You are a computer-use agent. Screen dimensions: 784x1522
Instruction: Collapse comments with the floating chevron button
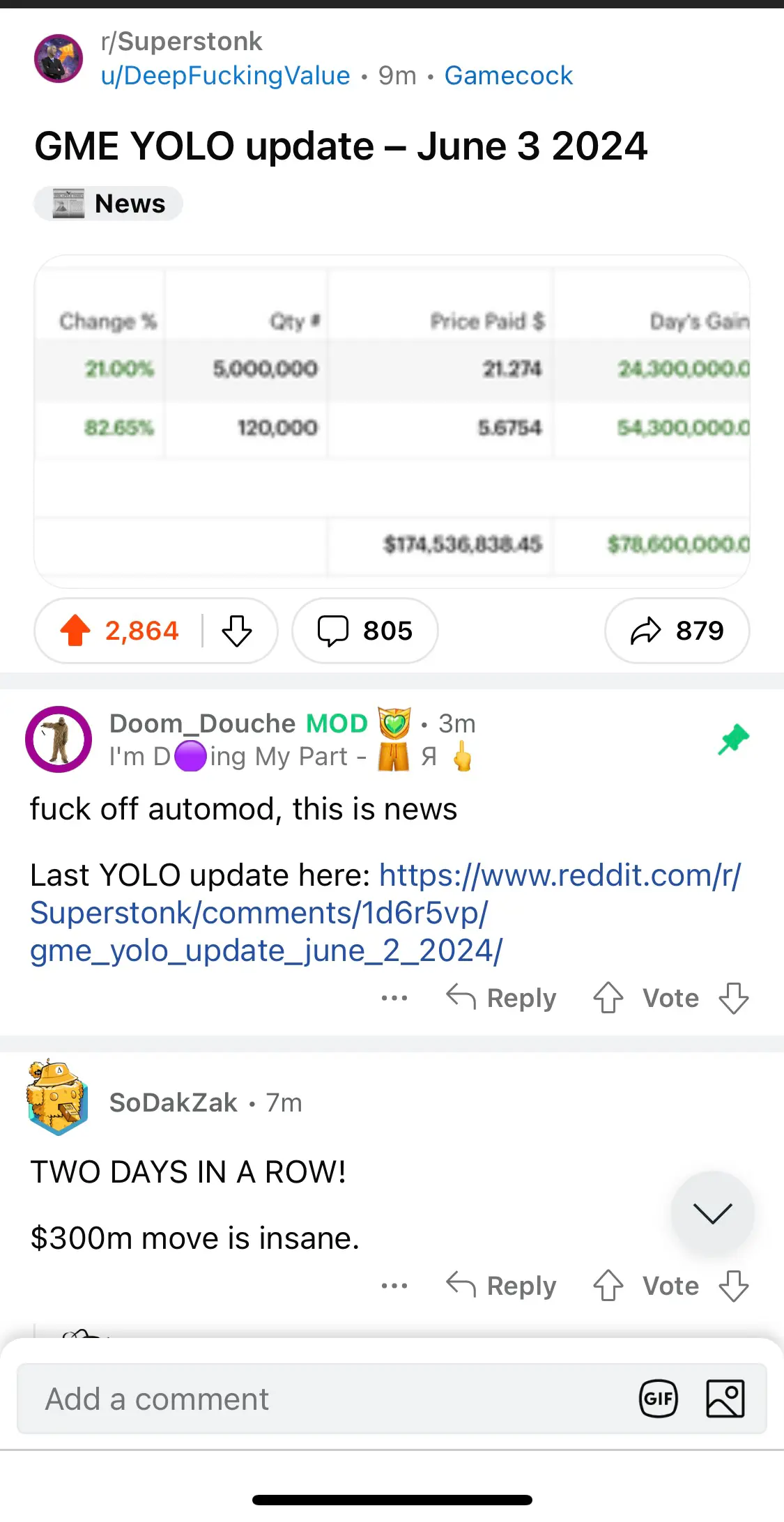[x=712, y=1213]
